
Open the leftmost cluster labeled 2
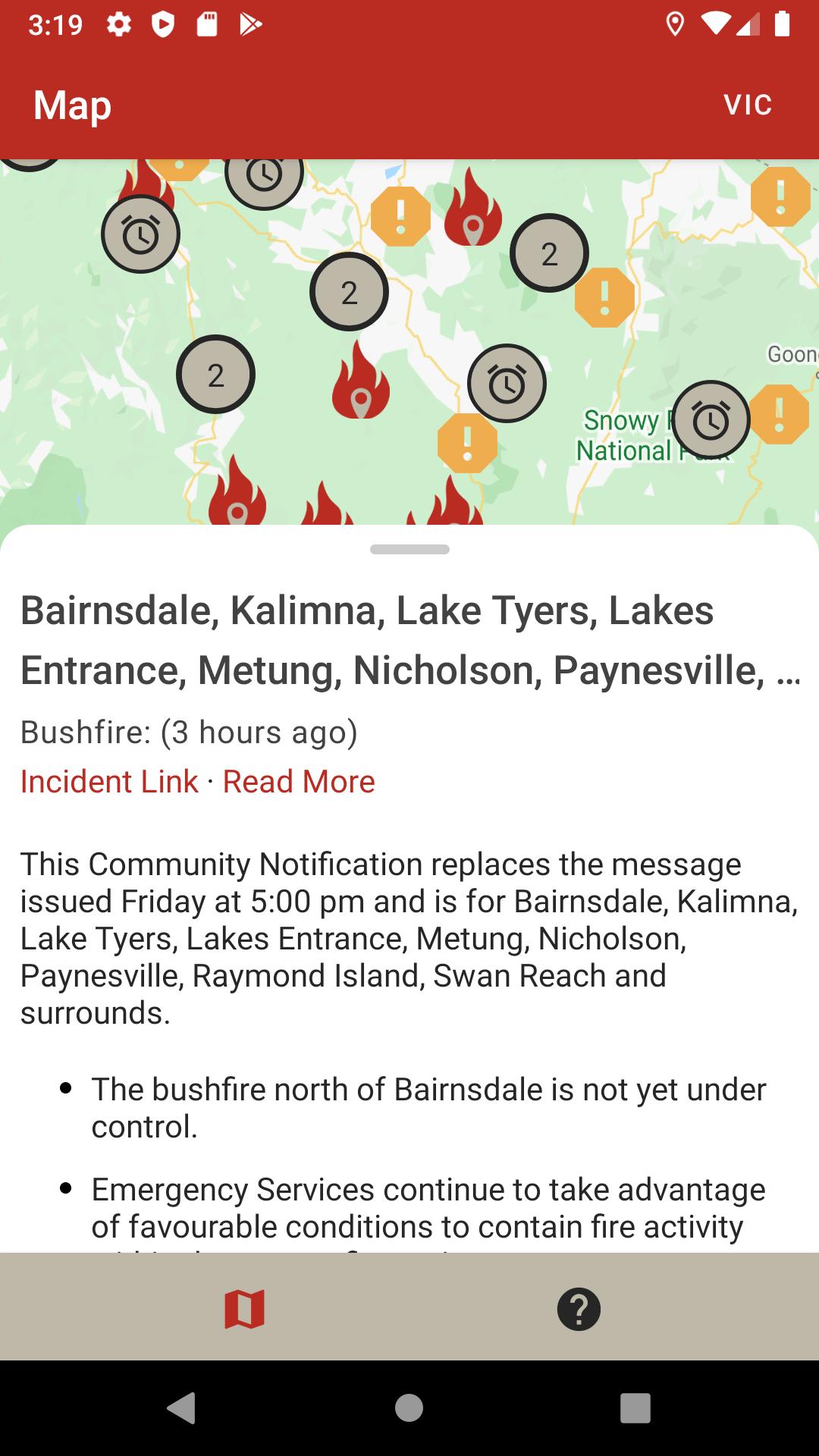(216, 374)
